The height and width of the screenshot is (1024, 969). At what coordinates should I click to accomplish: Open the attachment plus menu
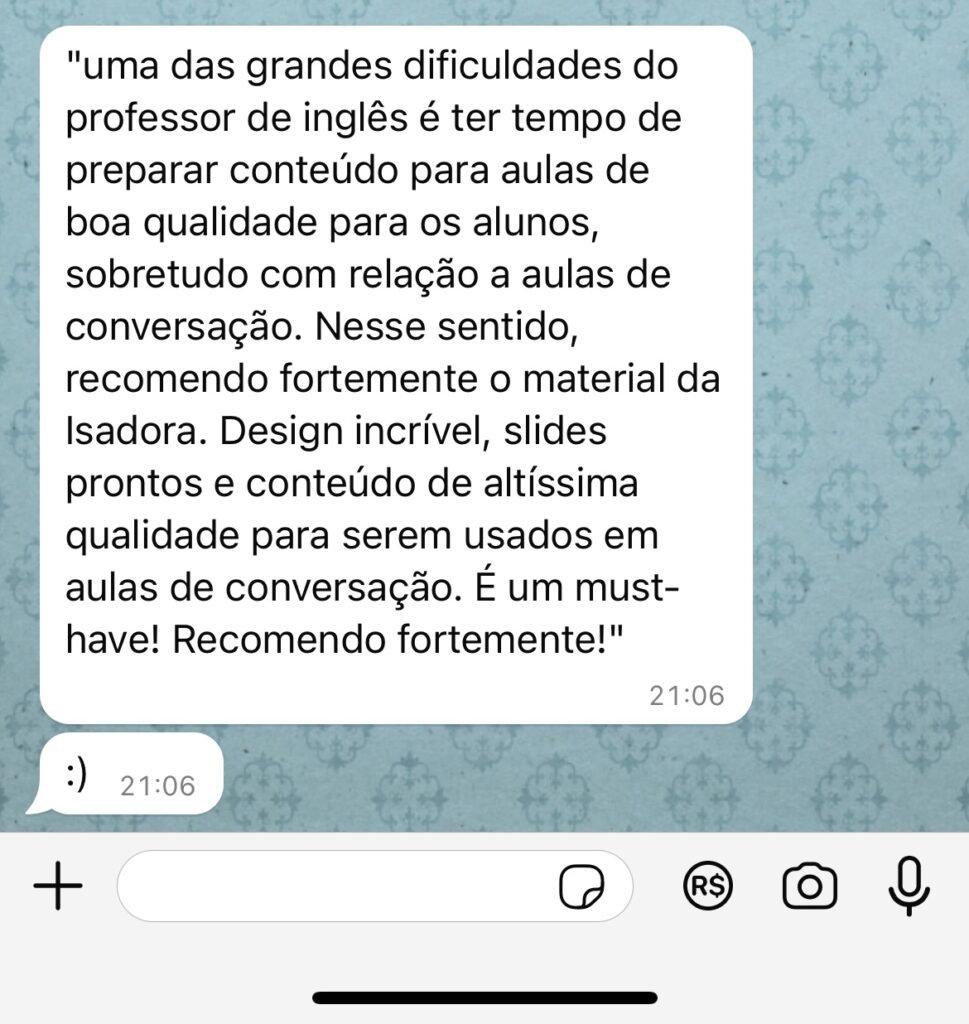coord(58,886)
